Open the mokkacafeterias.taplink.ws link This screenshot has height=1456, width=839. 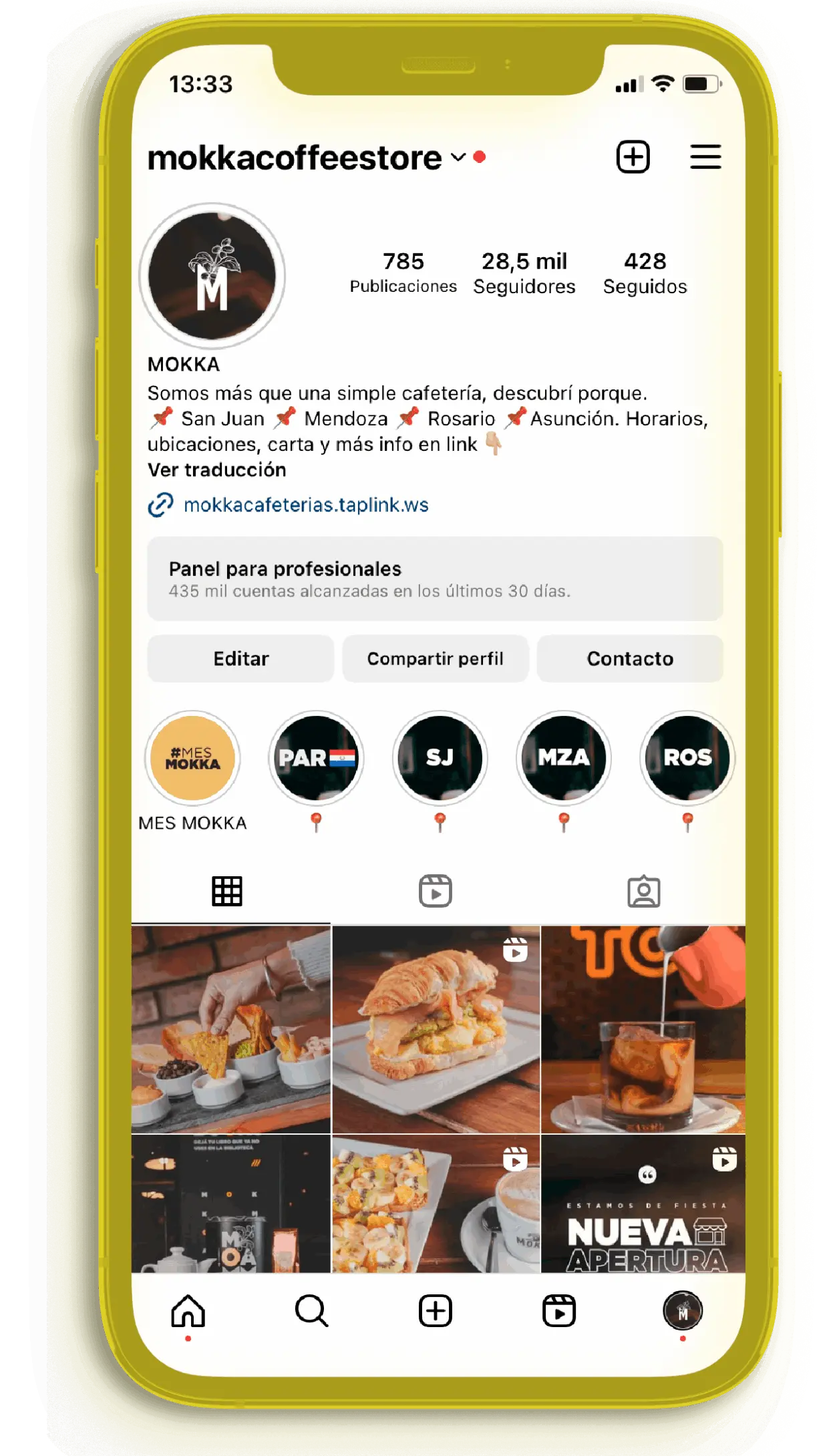305,505
